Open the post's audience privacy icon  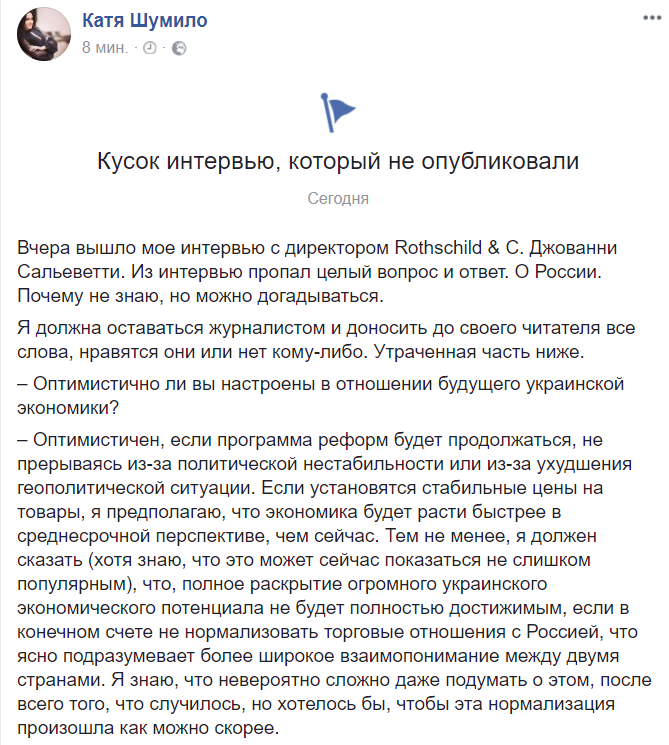pos(179,48)
